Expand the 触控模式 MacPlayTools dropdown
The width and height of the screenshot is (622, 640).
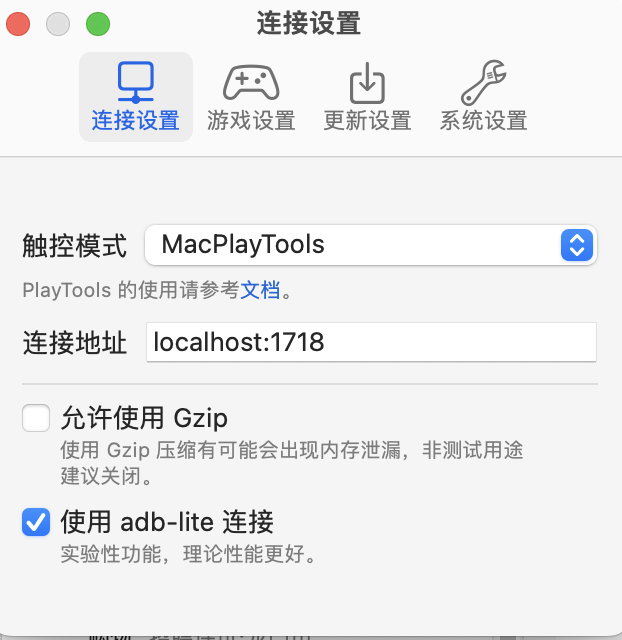370,244
